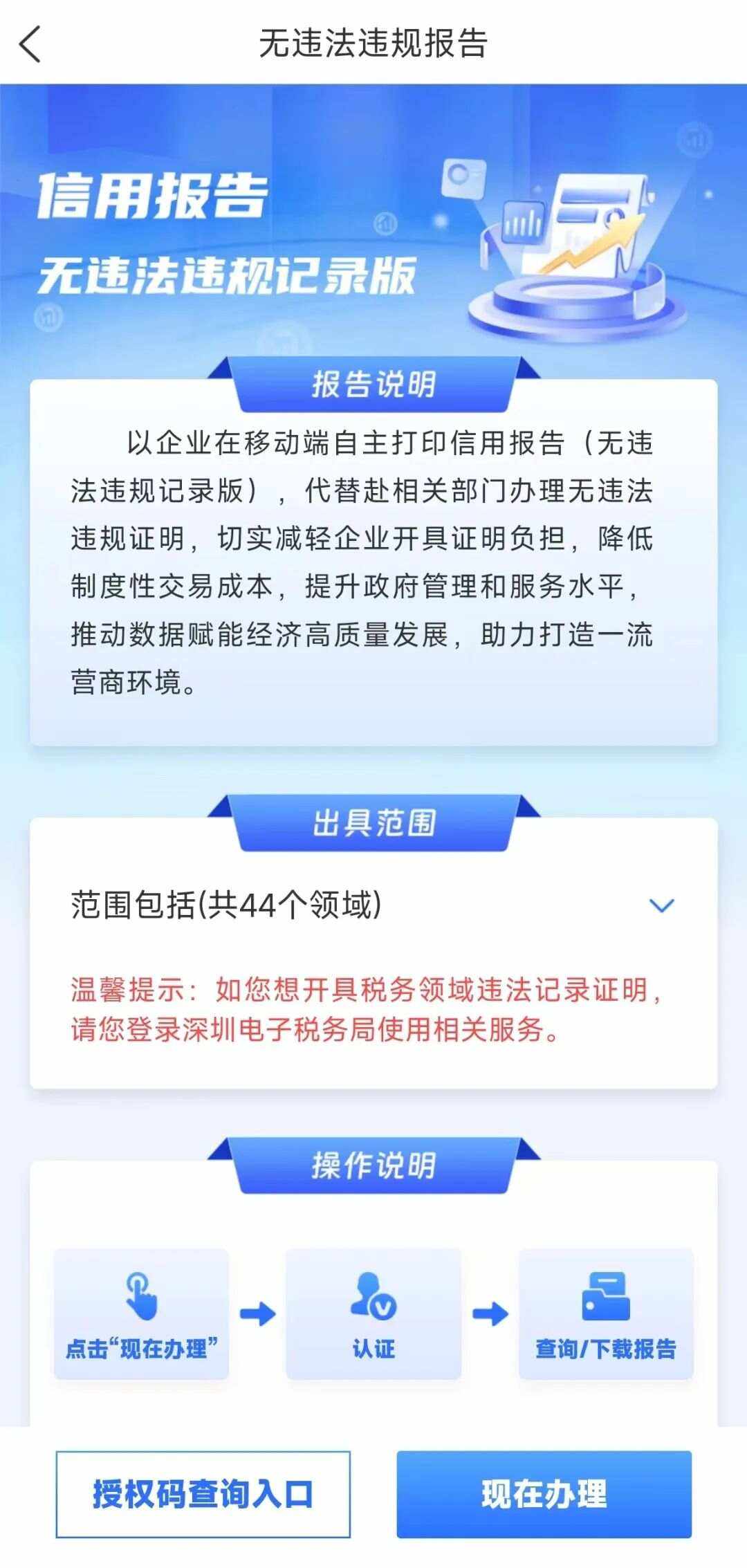Expand the 范围包括(共44个领域) list
The image size is (747, 1568).
pos(661,905)
